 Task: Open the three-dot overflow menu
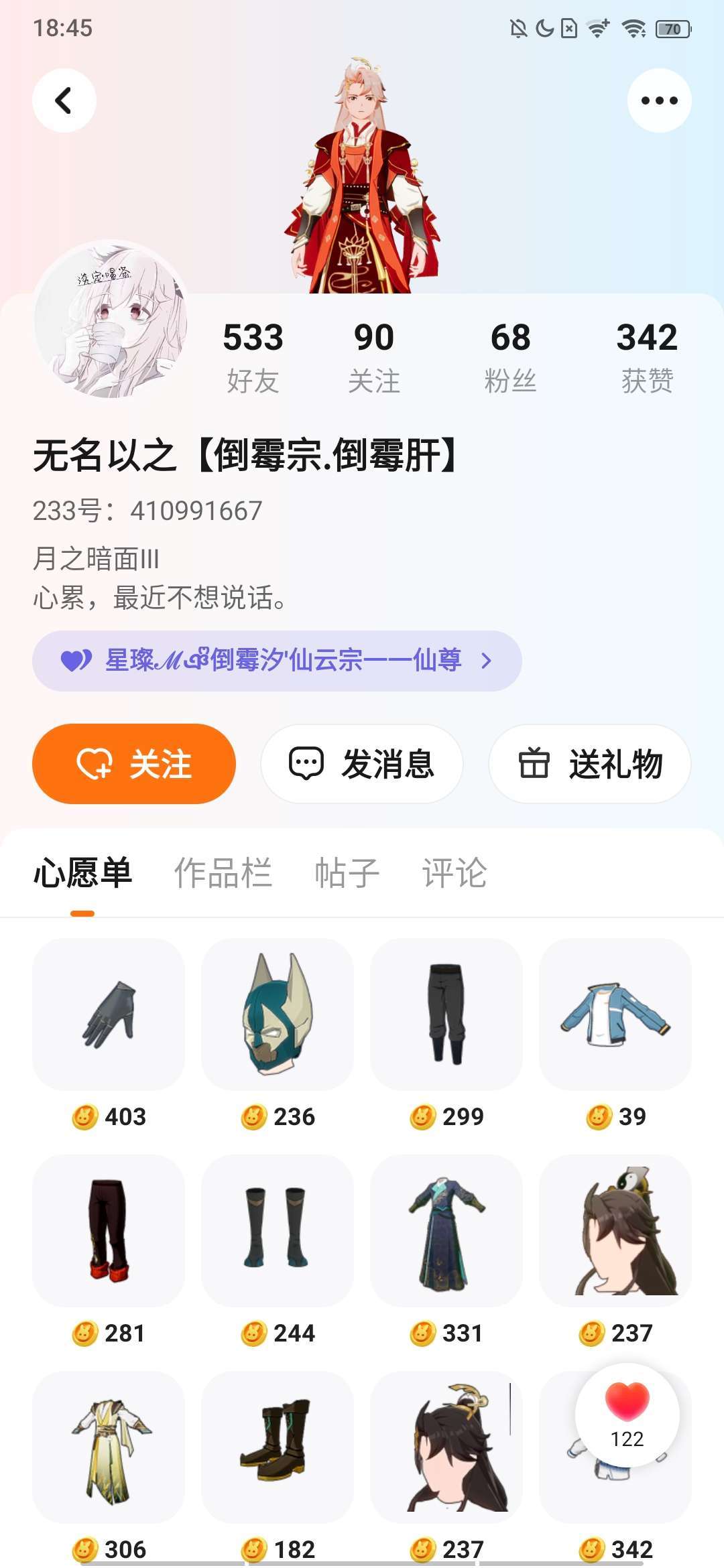coord(659,101)
